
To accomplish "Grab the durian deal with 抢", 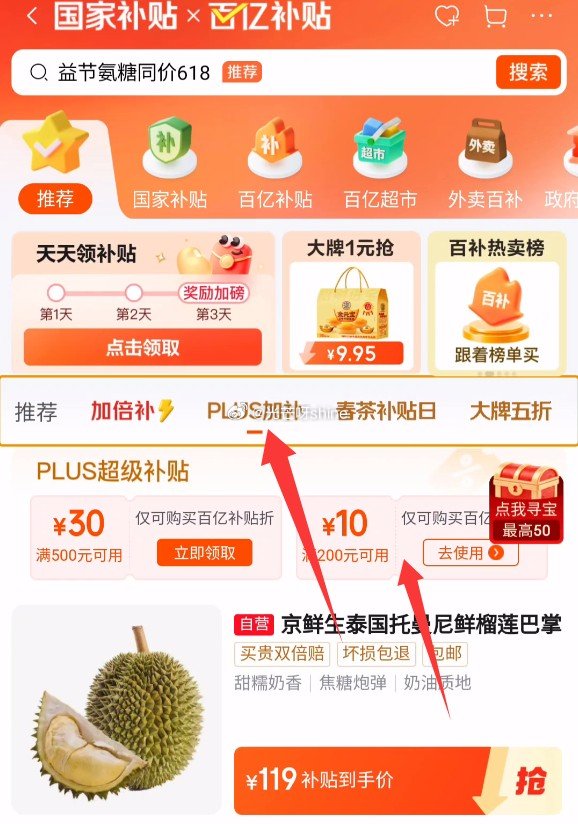I will point(529,781).
